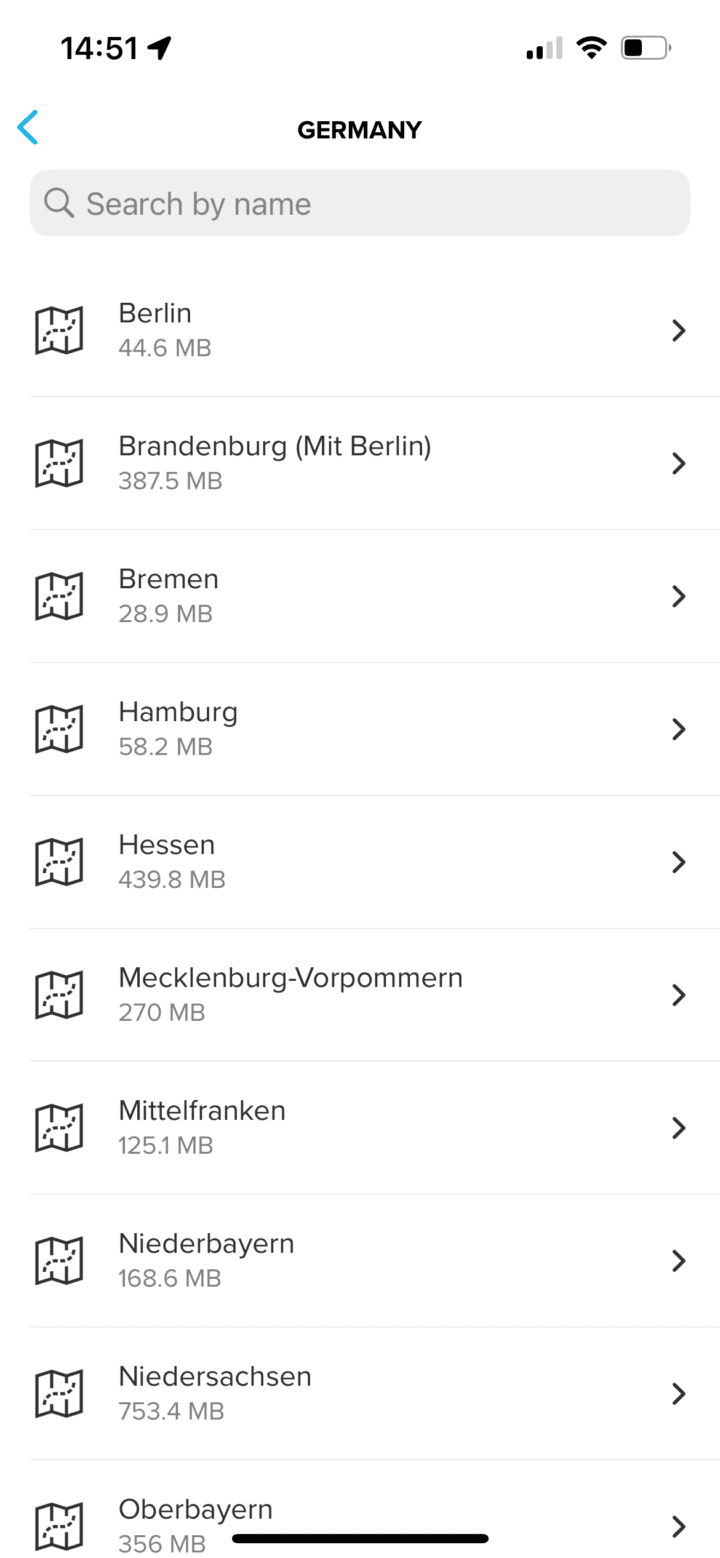The height and width of the screenshot is (1558, 720).
Task: Open the Mittelfranken map row
Action: pyautogui.click(x=360, y=1128)
